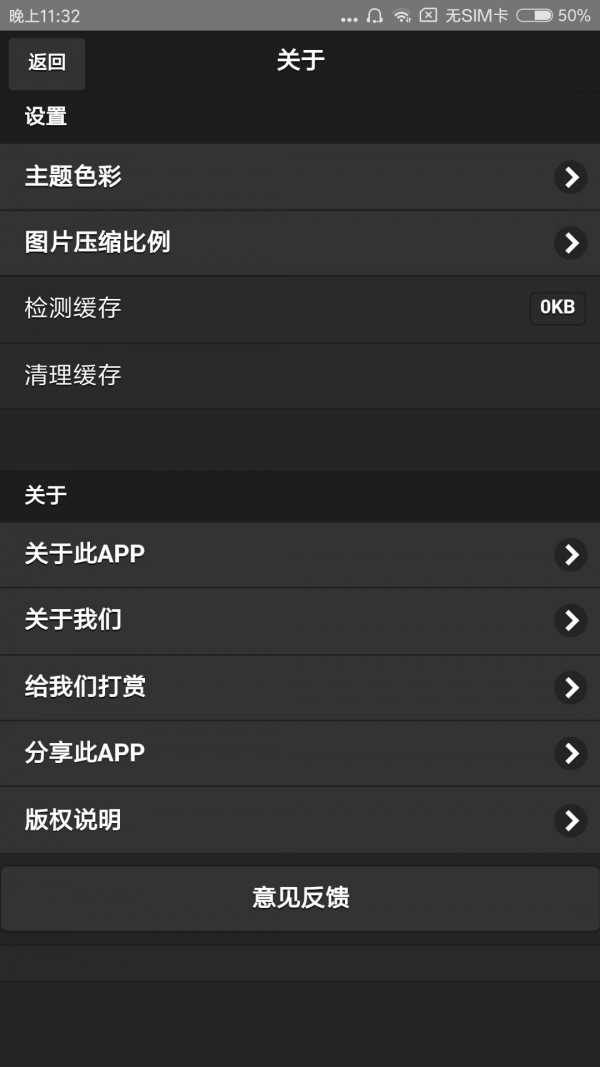Open 图片压缩比例 image compression setting

coord(300,243)
